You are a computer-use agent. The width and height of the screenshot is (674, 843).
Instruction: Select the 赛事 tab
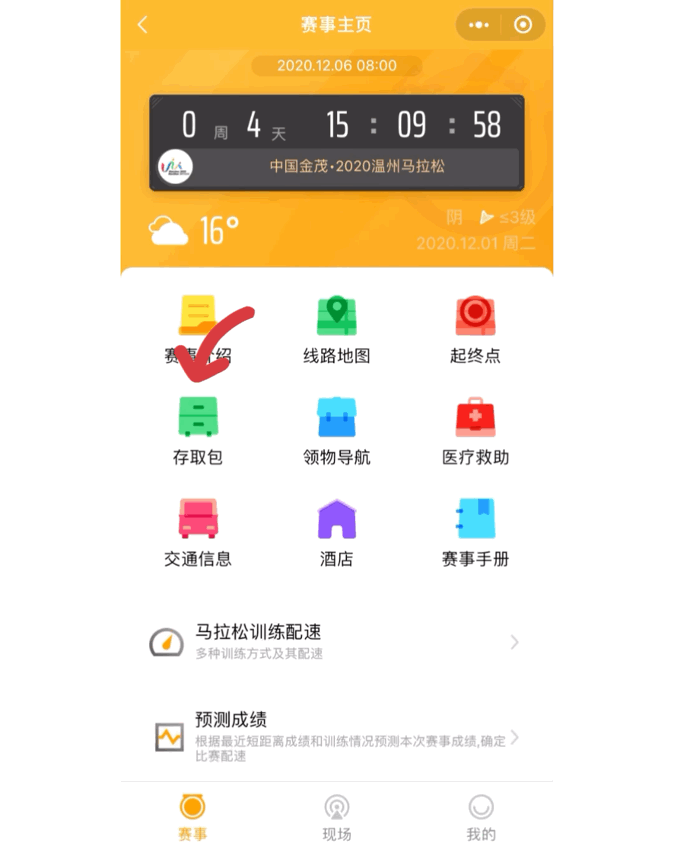point(193,817)
